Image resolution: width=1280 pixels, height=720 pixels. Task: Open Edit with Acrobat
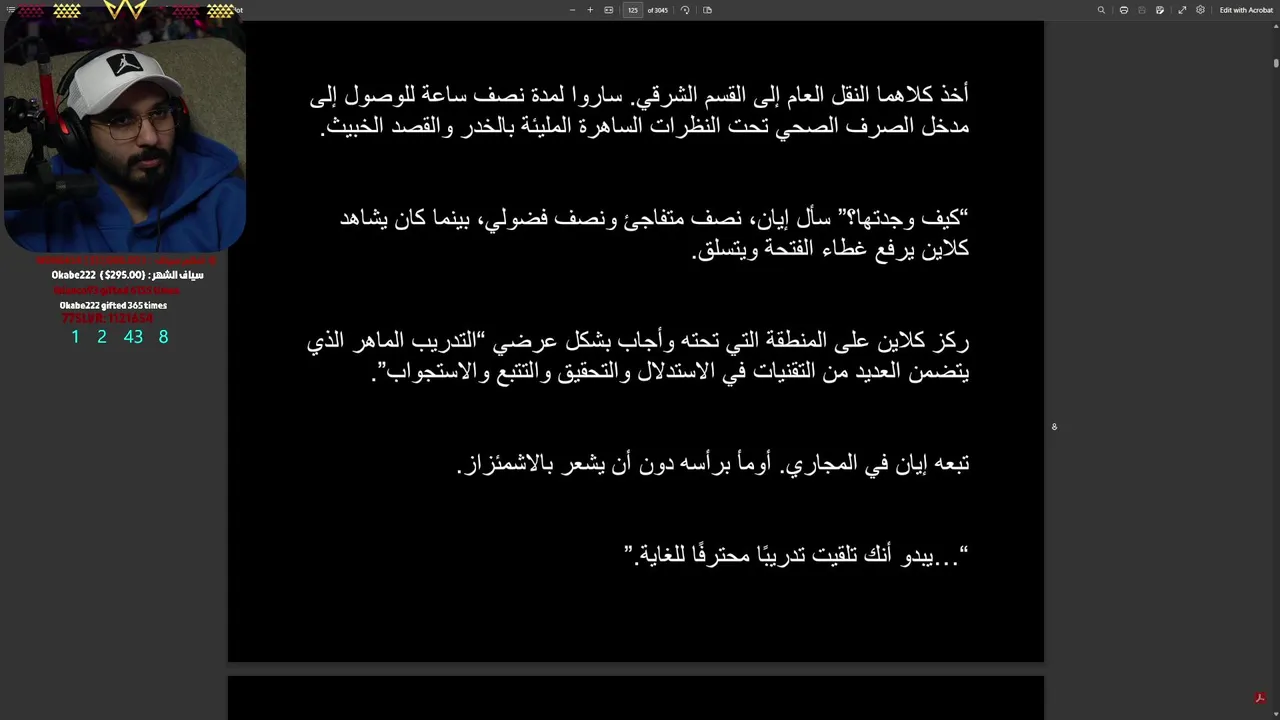[1246, 10]
